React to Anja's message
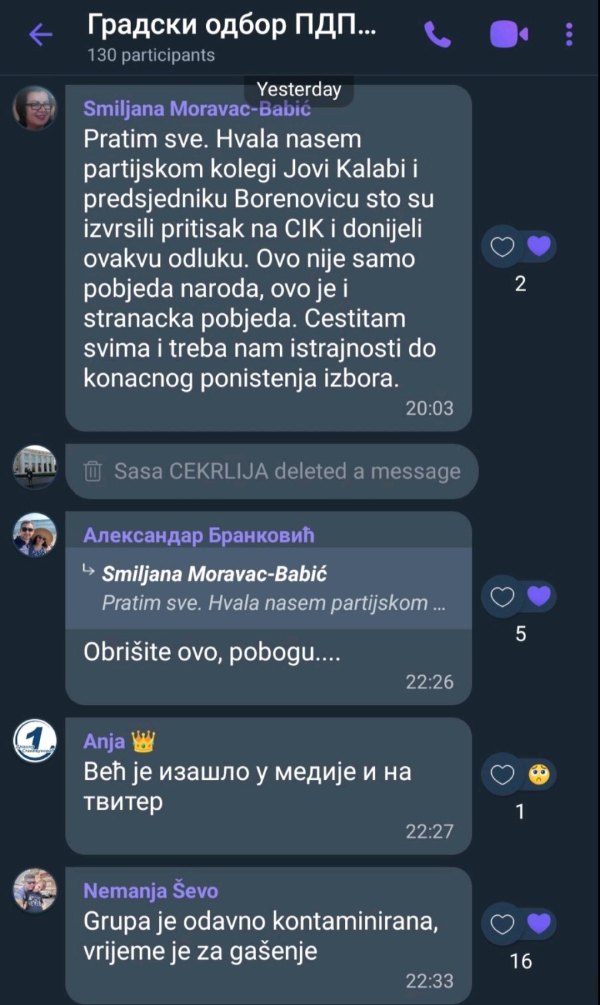600x1005 pixels. 503,773
